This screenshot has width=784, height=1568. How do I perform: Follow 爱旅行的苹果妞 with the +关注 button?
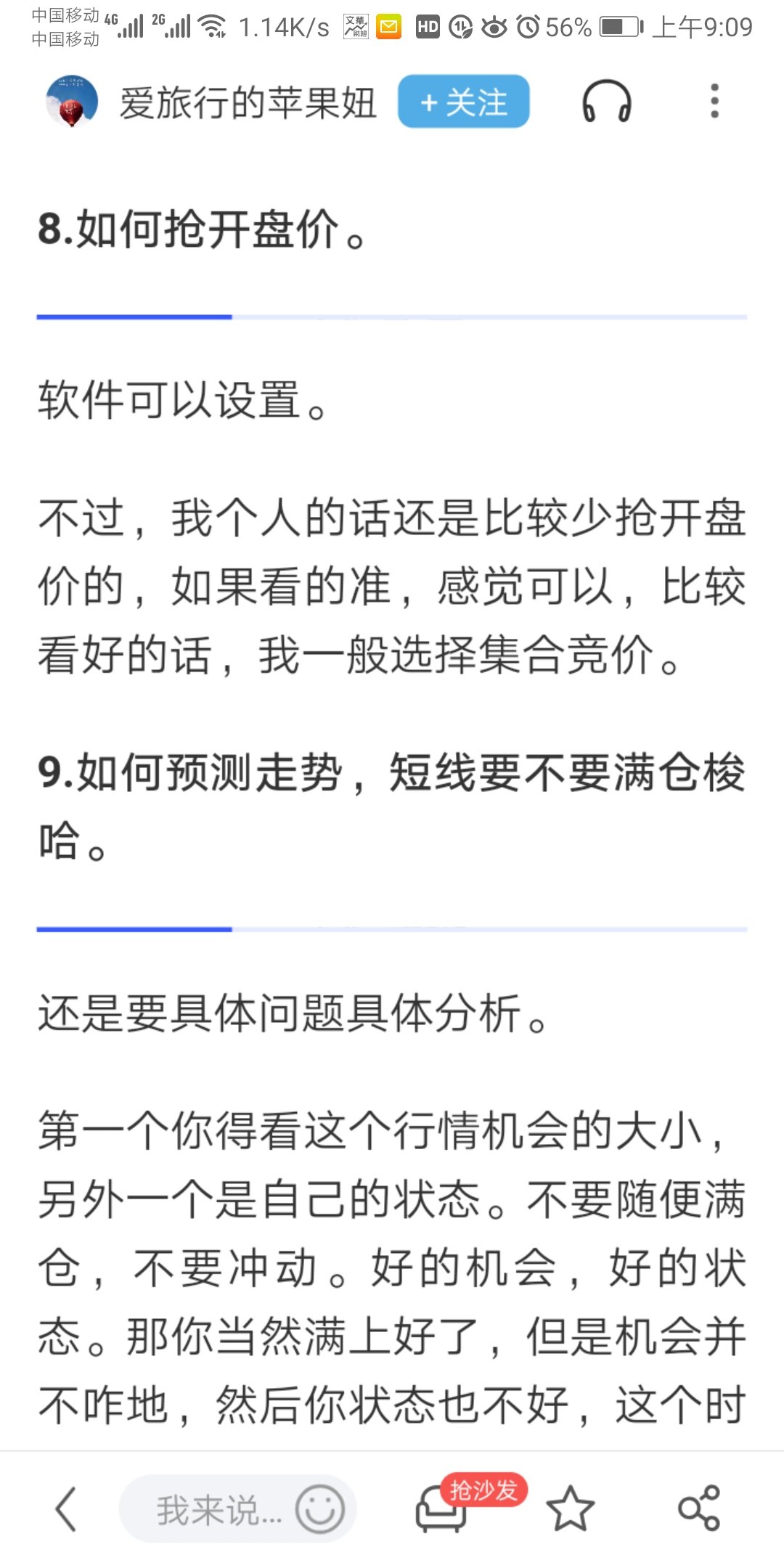pyautogui.click(x=463, y=102)
